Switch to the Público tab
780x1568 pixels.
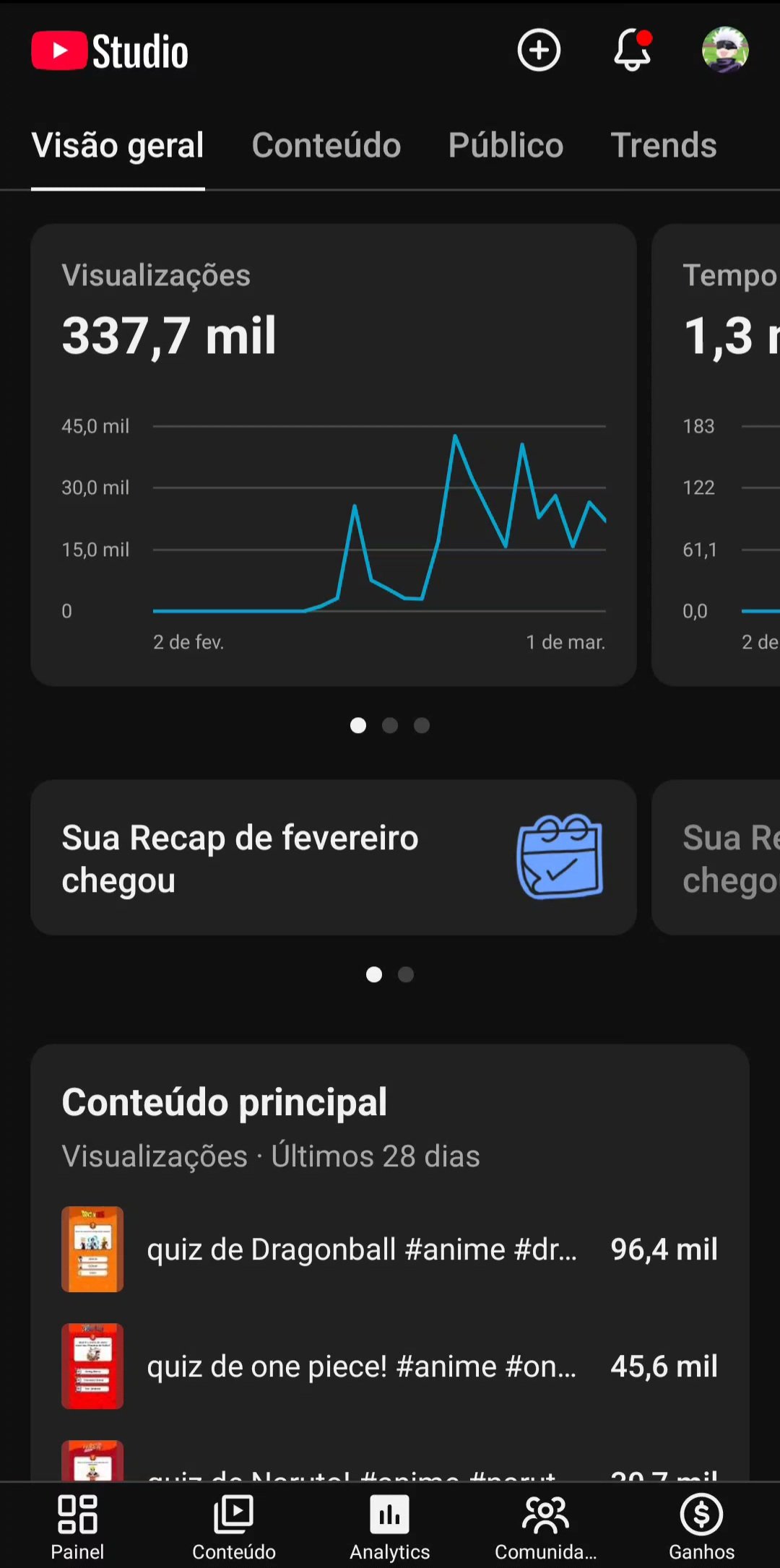coord(506,145)
